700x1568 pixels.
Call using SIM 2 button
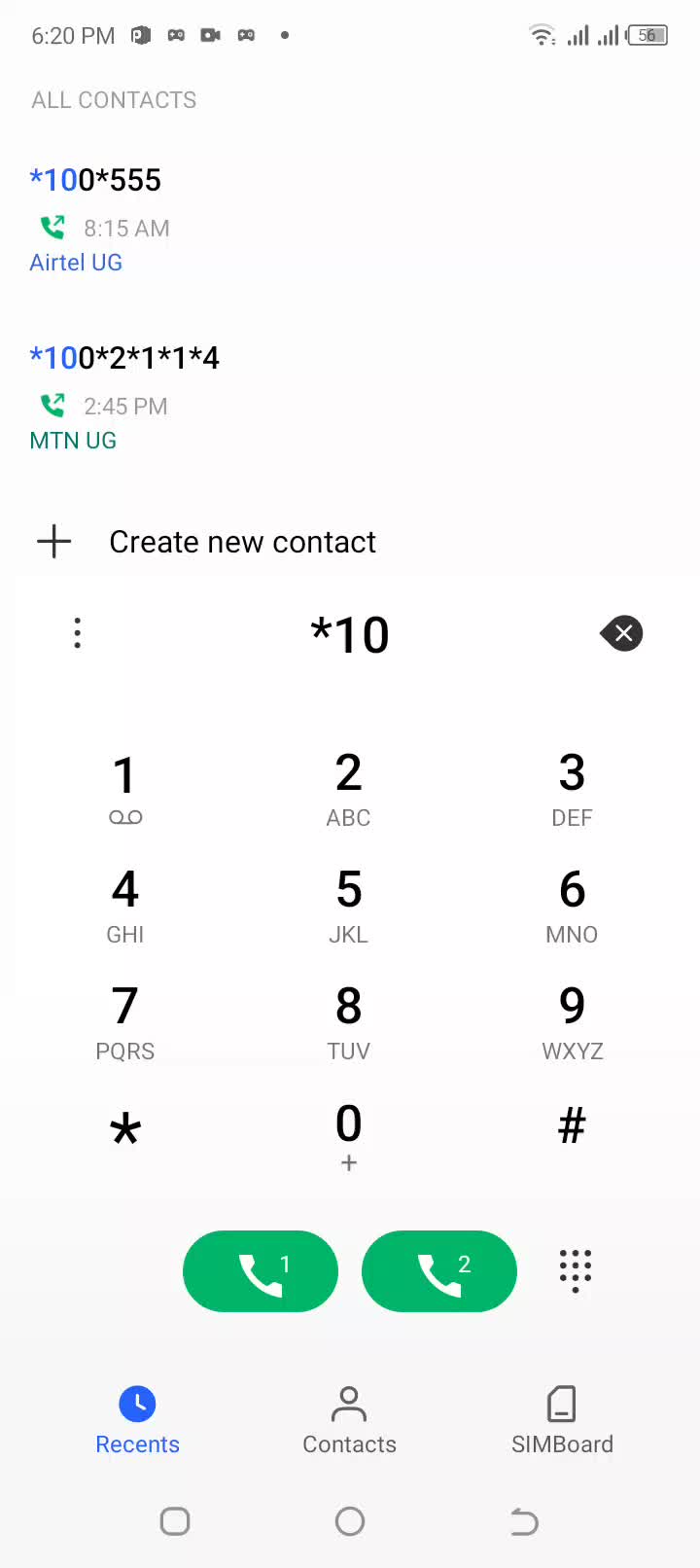click(439, 1271)
